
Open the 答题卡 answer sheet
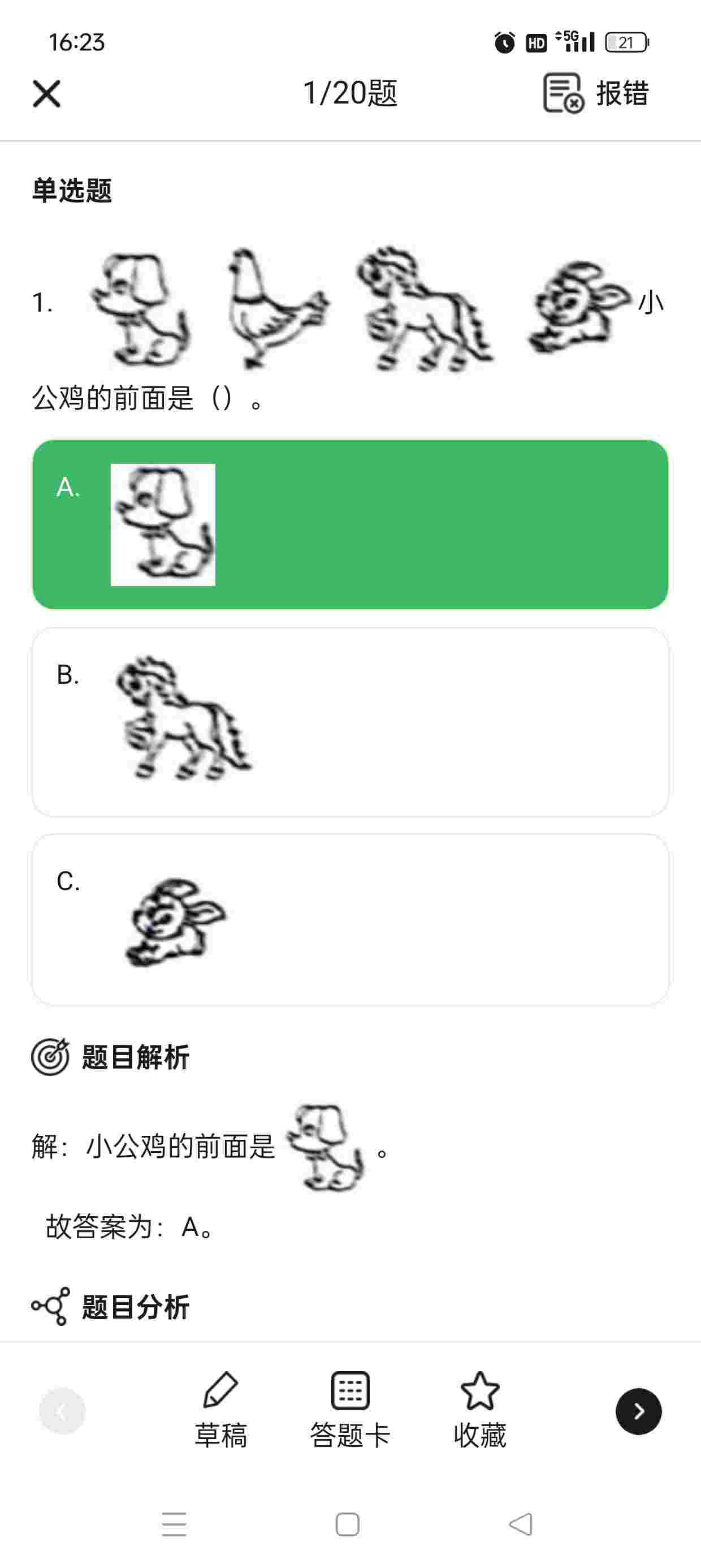click(x=350, y=1410)
